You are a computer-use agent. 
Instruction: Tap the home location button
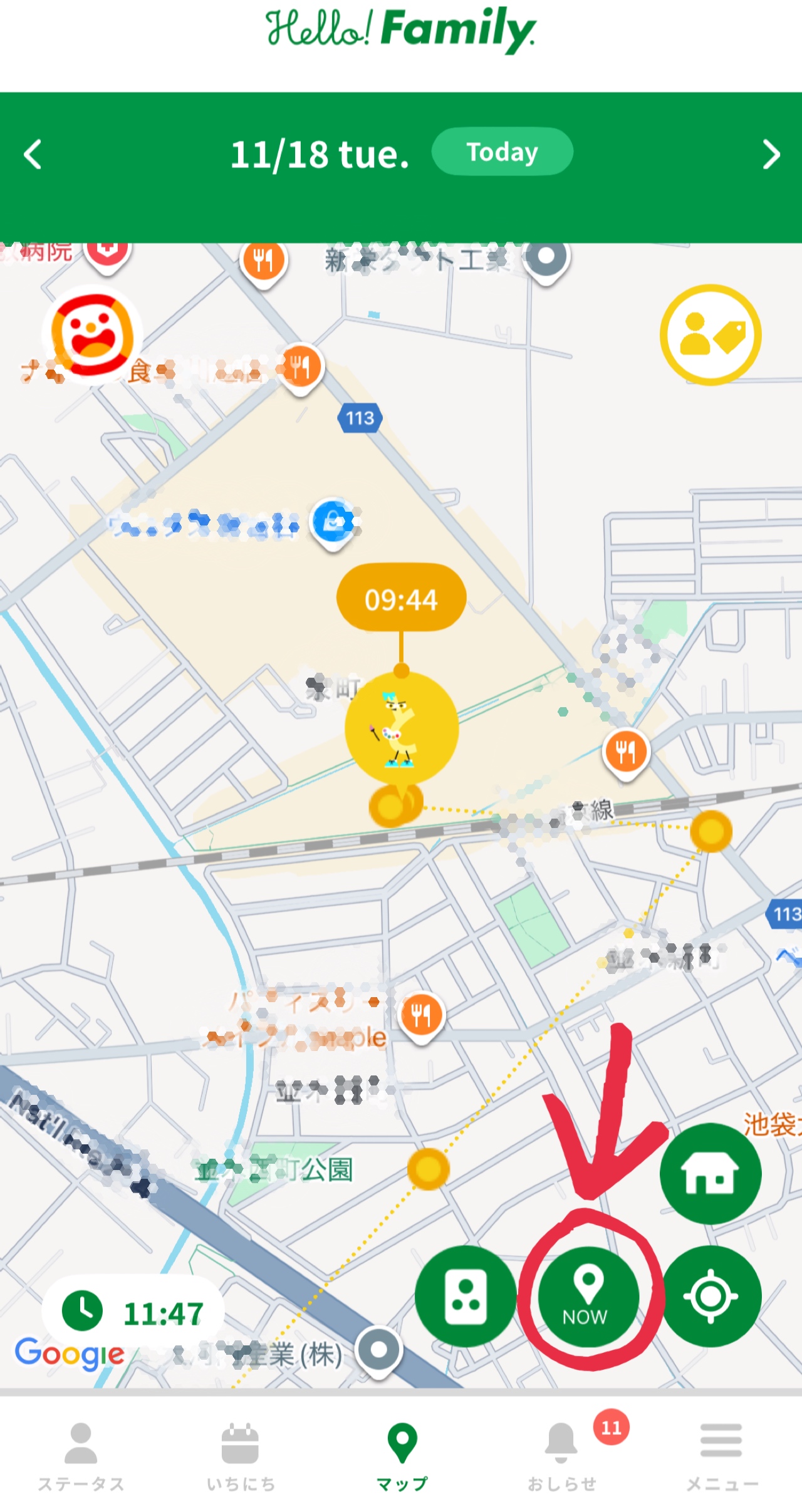point(711,1174)
